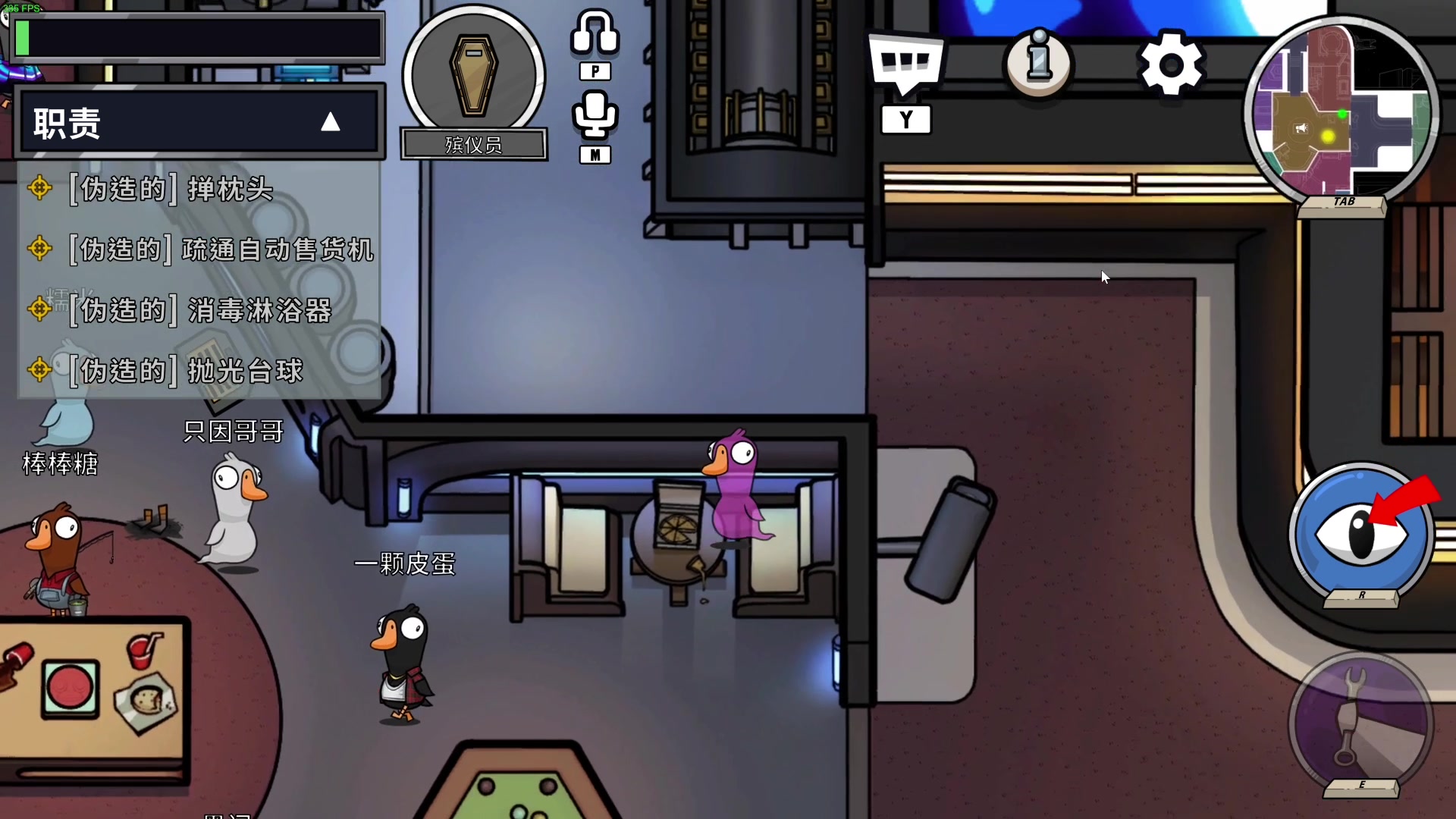Collapse the 职责 task list
The height and width of the screenshot is (819, 1456).
(330, 122)
